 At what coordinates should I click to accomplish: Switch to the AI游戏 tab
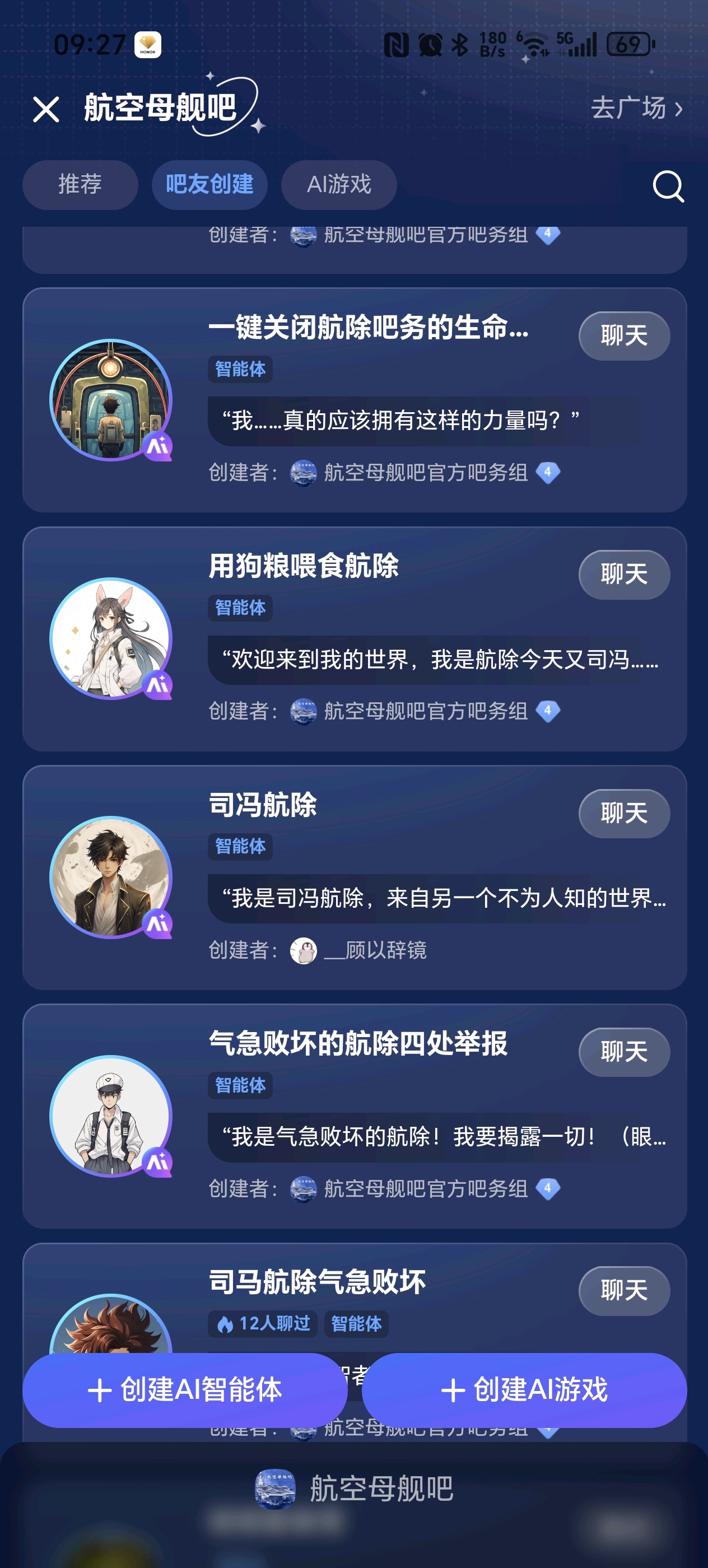tap(338, 184)
